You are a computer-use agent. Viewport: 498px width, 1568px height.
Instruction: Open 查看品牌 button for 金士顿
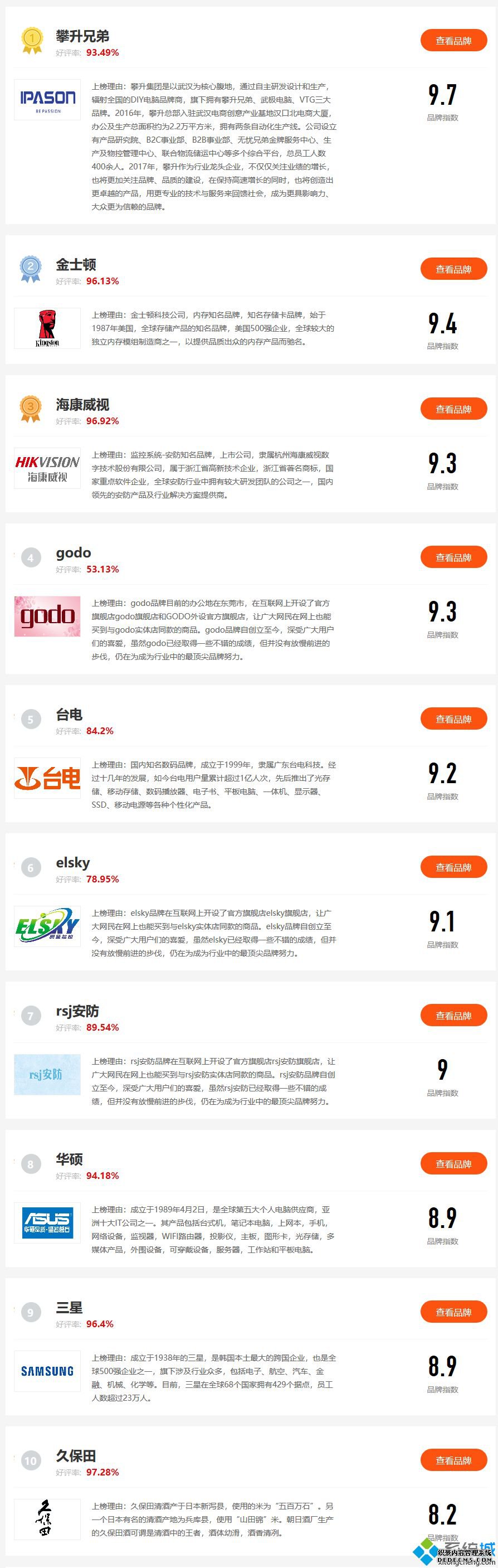click(x=453, y=269)
